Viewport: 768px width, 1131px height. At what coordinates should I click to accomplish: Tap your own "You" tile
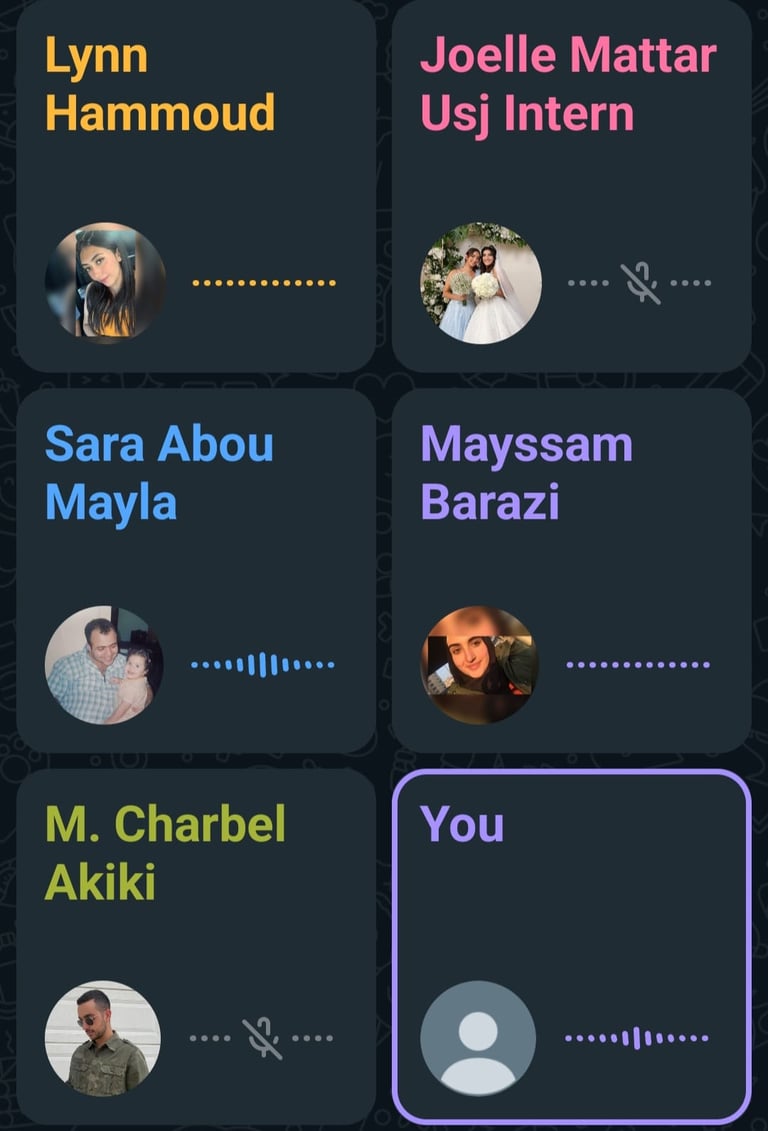pyautogui.click(x=571, y=945)
